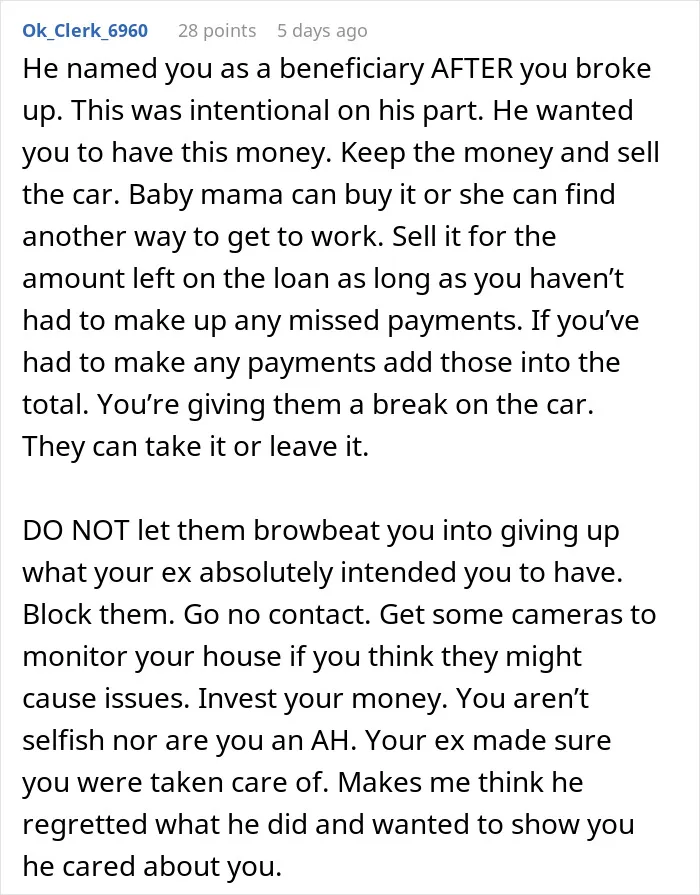Open Ok_Clerk_6960's user profile
700x895 pixels.
[85, 30]
